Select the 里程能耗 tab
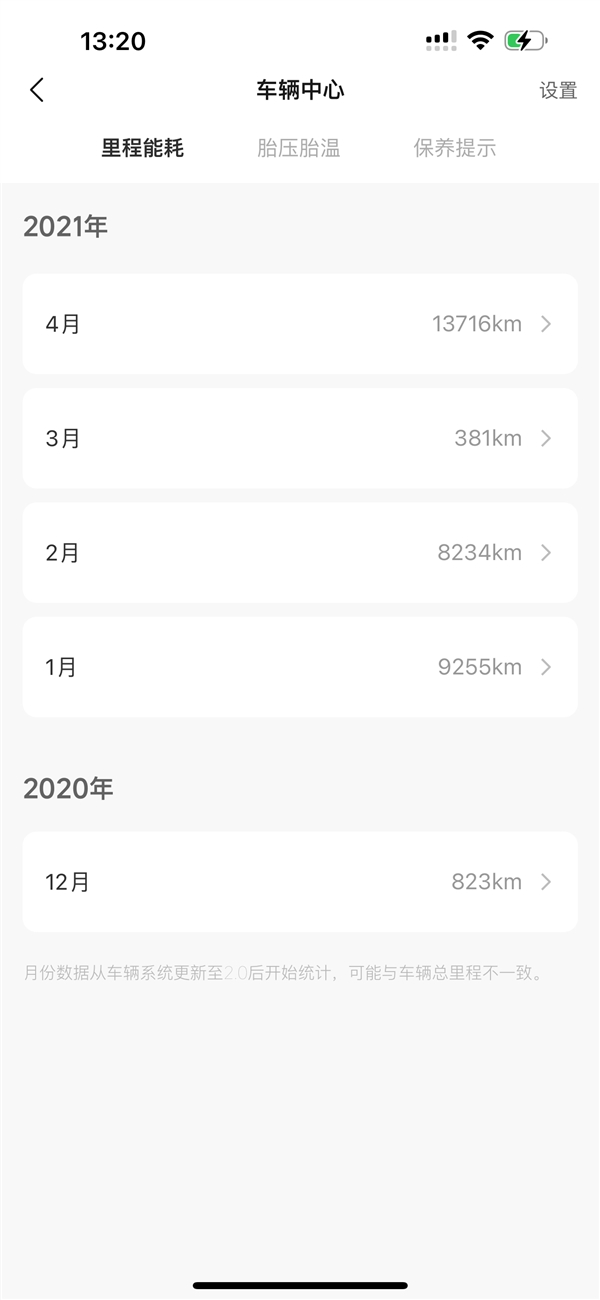 click(142, 149)
